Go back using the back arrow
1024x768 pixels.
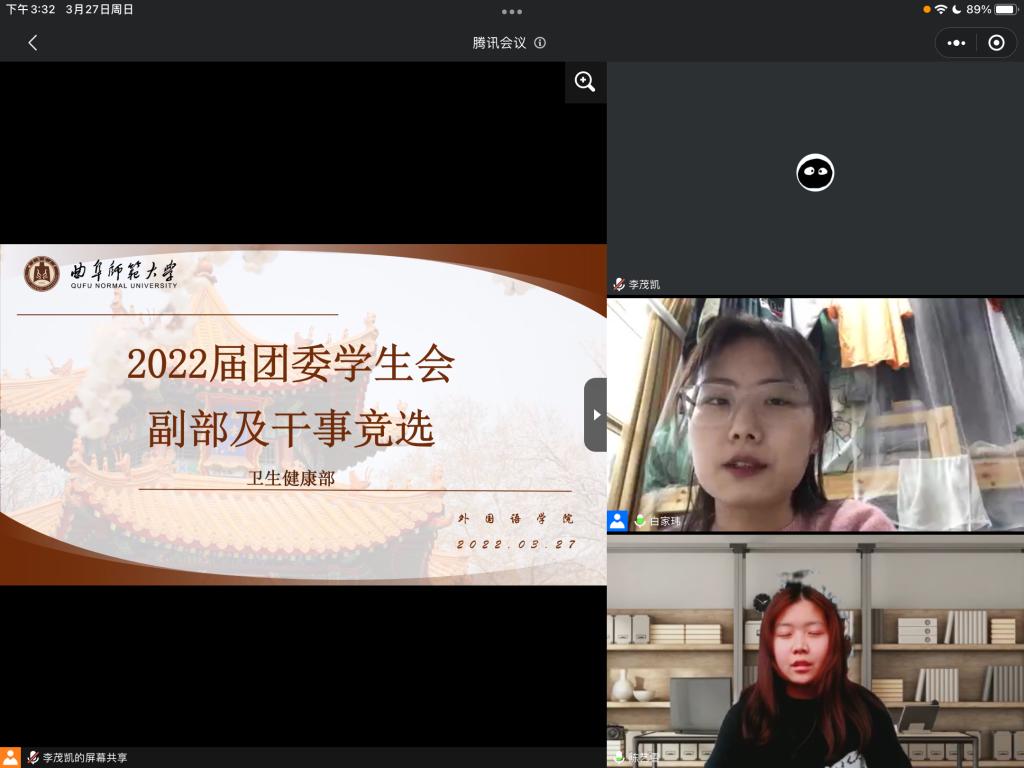pos(33,43)
